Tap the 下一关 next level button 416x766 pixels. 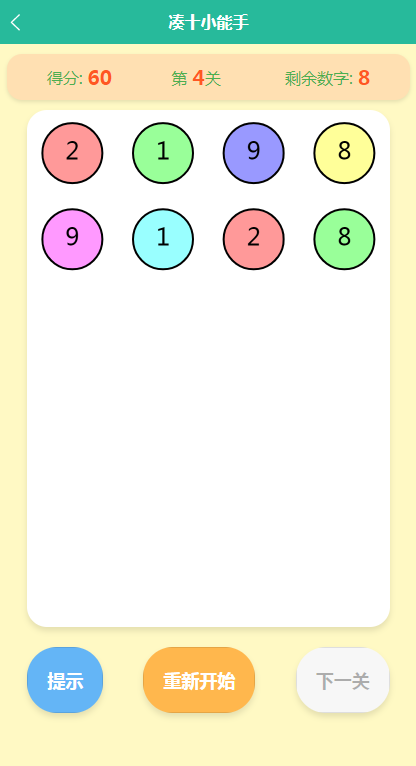343,680
